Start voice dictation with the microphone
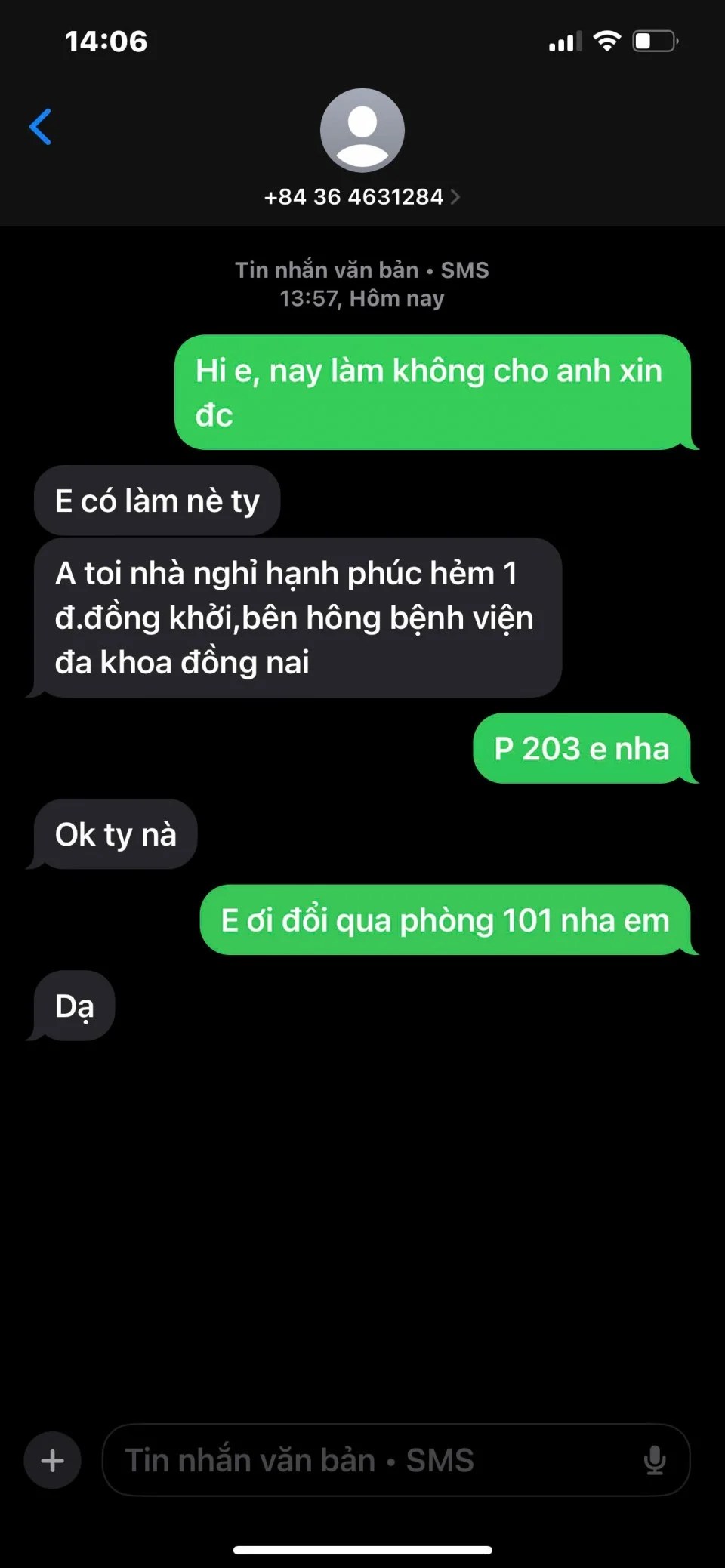The height and width of the screenshot is (1568, 725). (654, 1460)
